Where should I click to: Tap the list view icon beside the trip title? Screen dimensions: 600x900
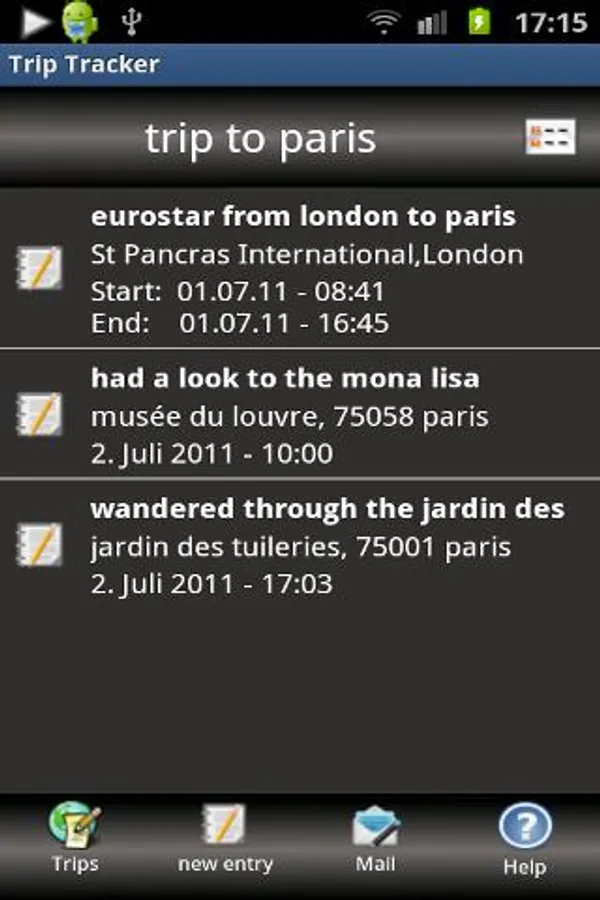coord(550,137)
